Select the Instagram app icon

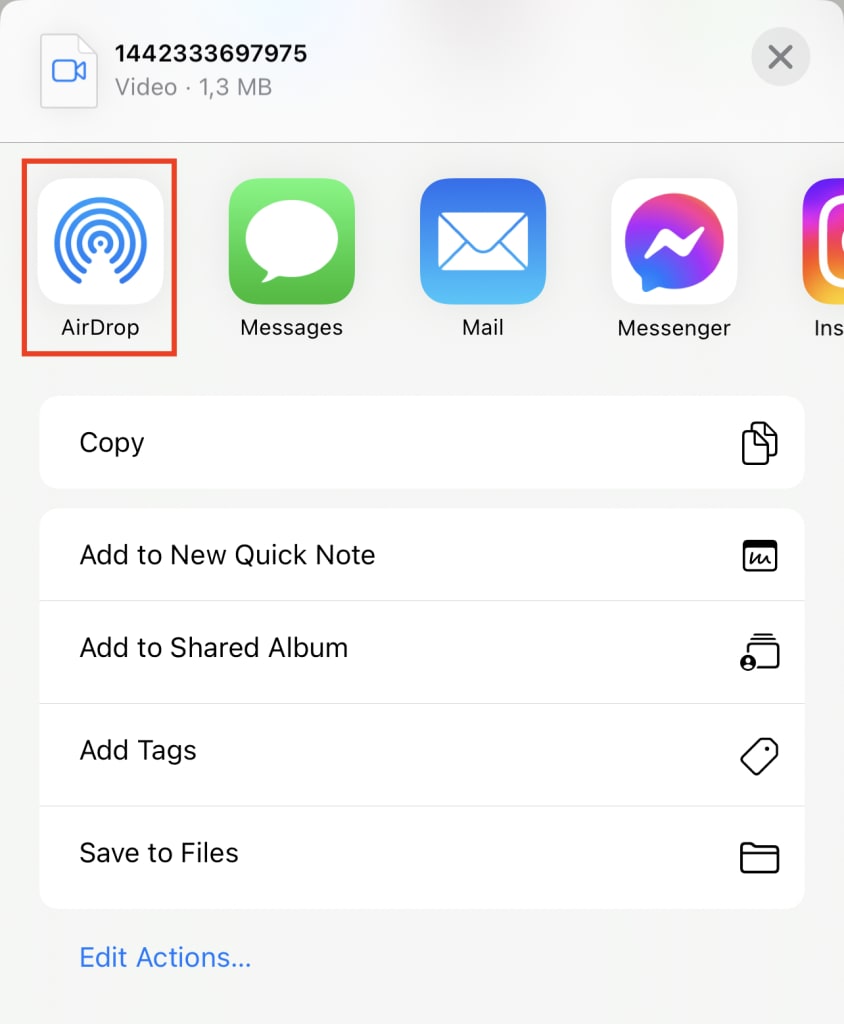(x=826, y=243)
